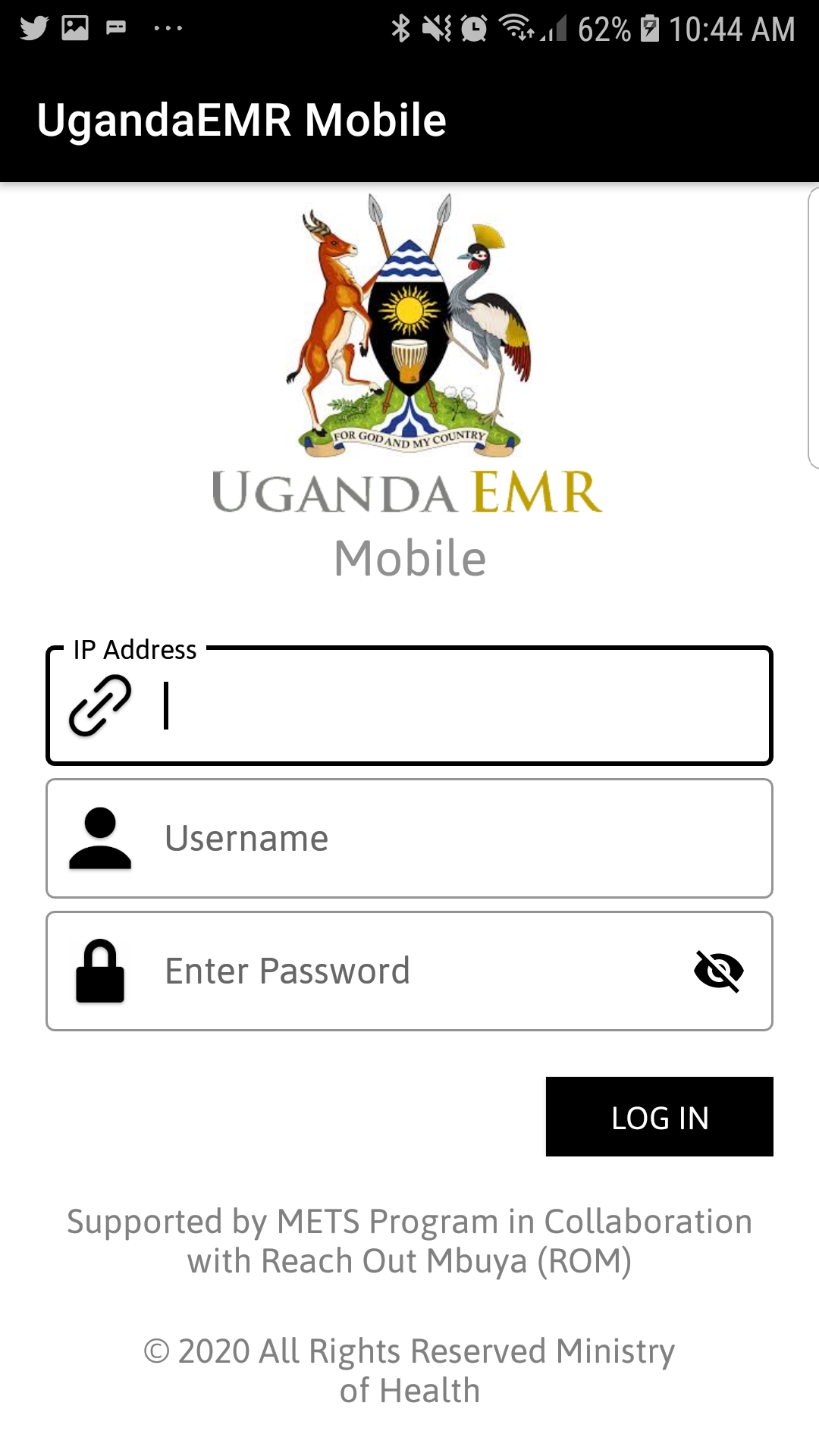Select the Enter Password field
819x1456 pixels.
click(x=409, y=971)
